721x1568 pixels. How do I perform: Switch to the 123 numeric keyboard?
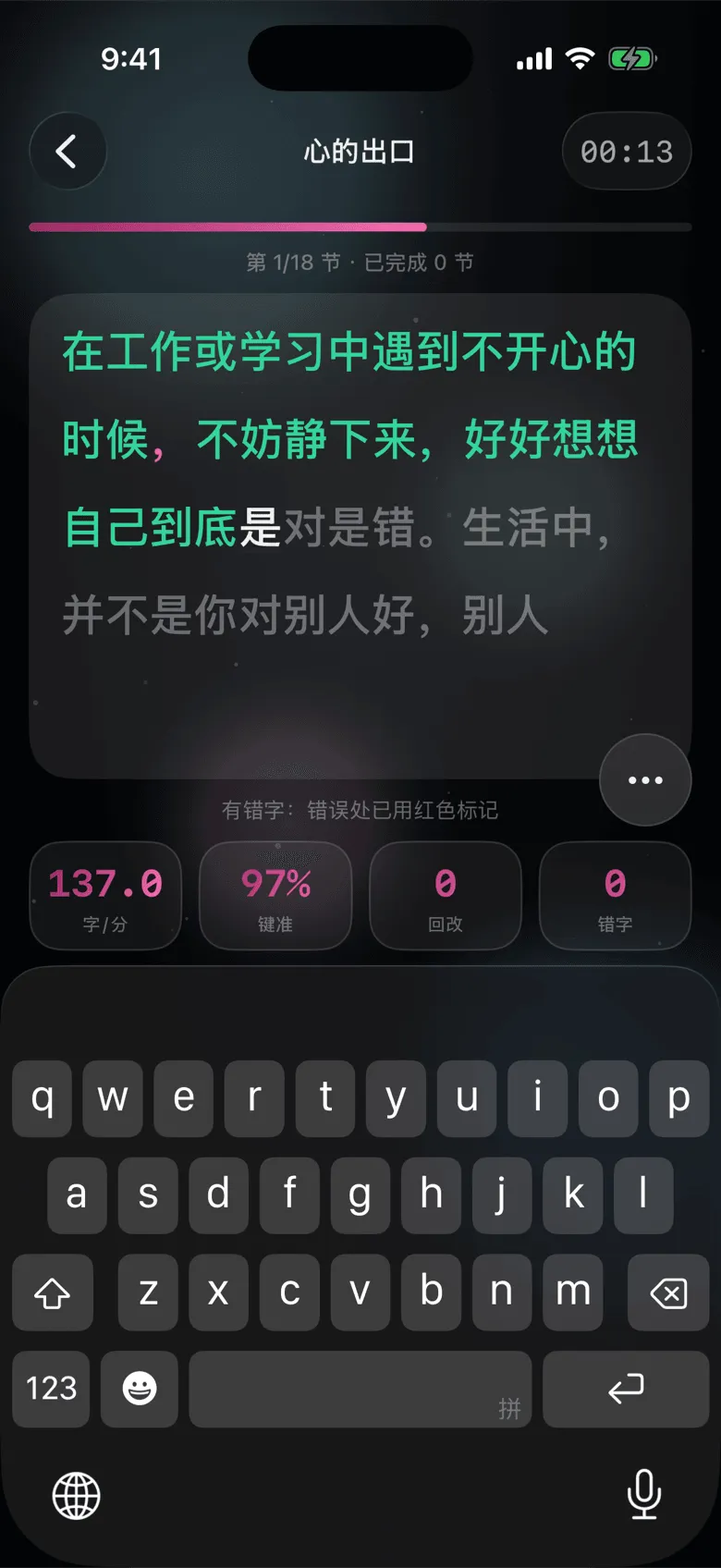[51, 1389]
